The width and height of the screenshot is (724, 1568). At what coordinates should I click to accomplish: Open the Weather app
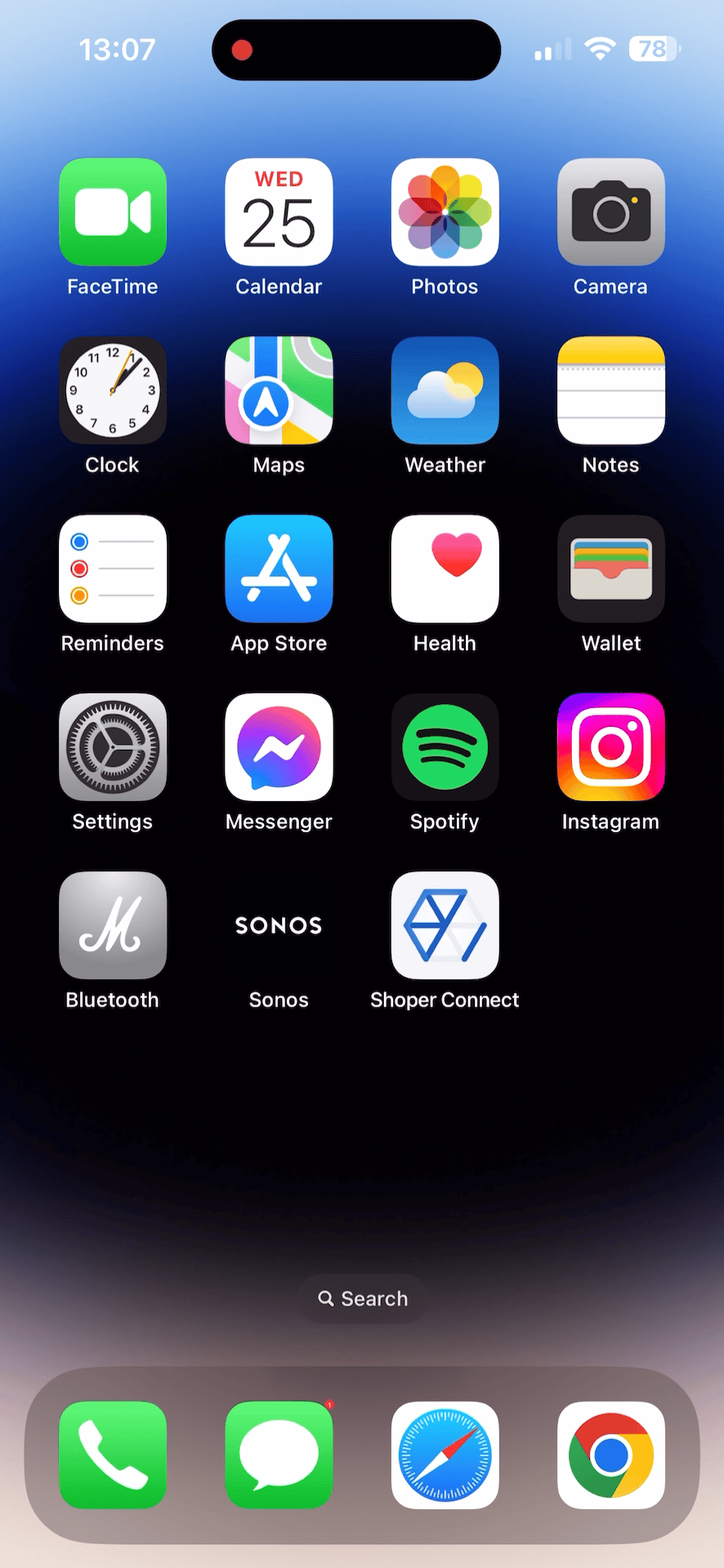click(x=445, y=390)
